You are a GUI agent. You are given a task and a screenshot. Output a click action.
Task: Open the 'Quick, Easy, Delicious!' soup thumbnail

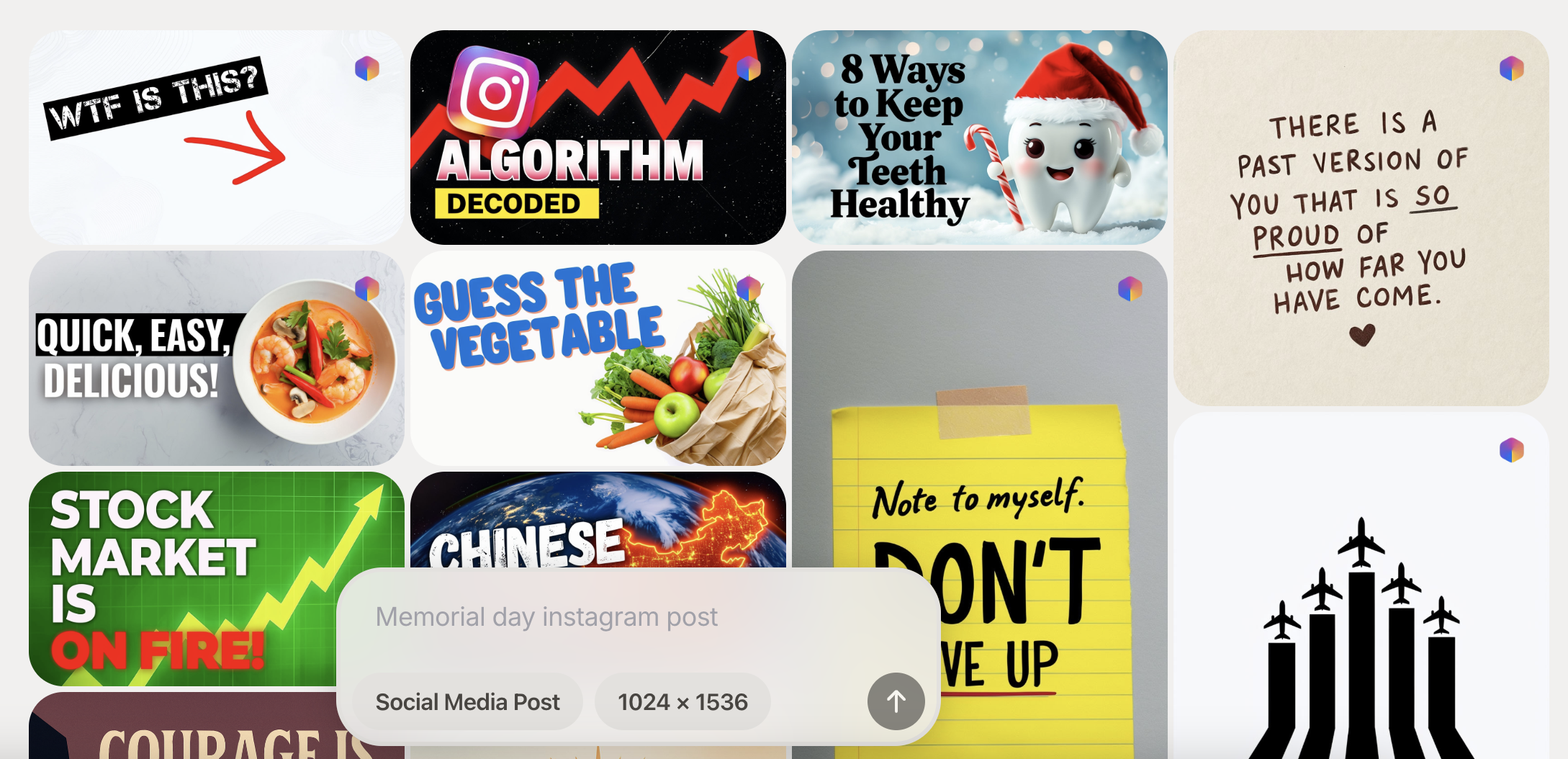216,358
